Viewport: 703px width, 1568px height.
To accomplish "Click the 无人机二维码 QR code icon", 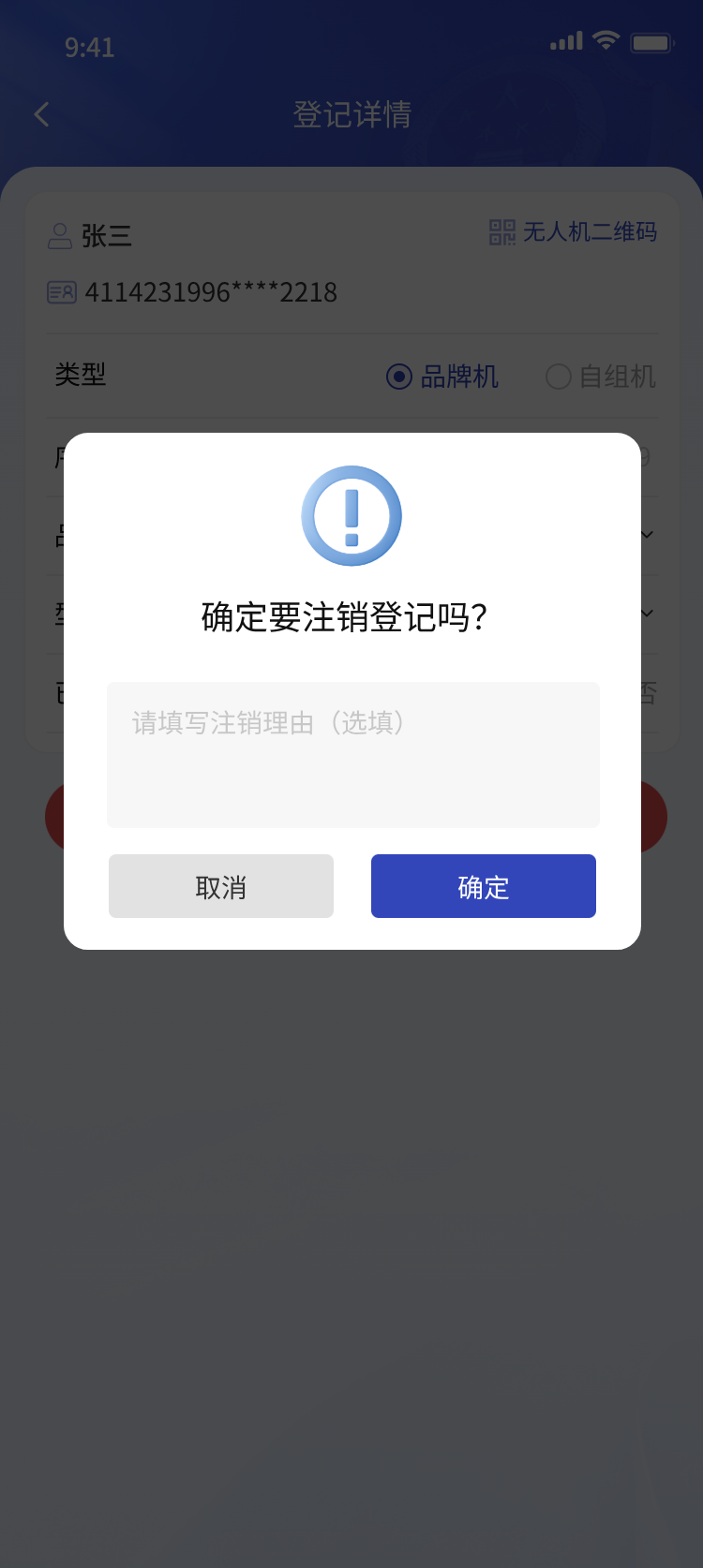I will (x=501, y=231).
